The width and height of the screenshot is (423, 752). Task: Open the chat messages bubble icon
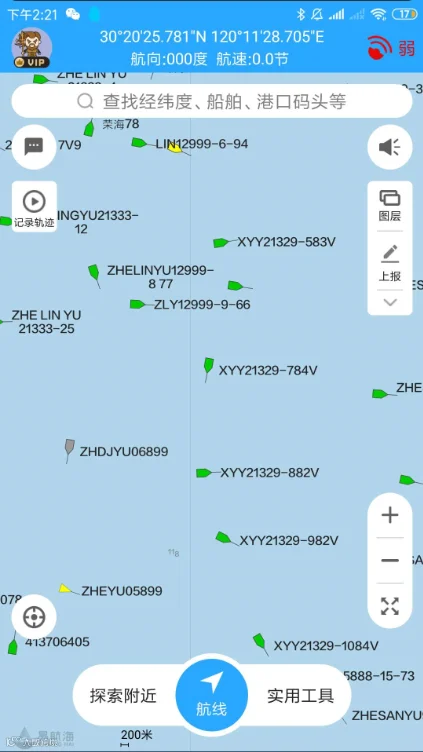(x=34, y=146)
